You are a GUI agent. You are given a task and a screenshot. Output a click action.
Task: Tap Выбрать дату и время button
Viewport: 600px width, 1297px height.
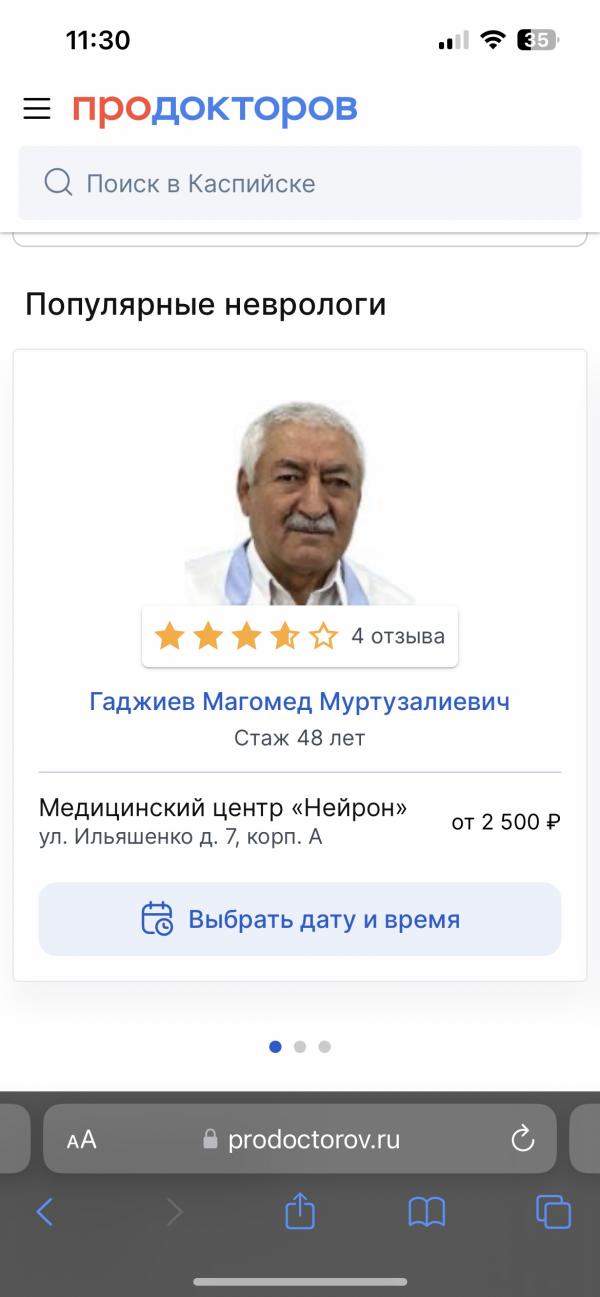pos(300,919)
